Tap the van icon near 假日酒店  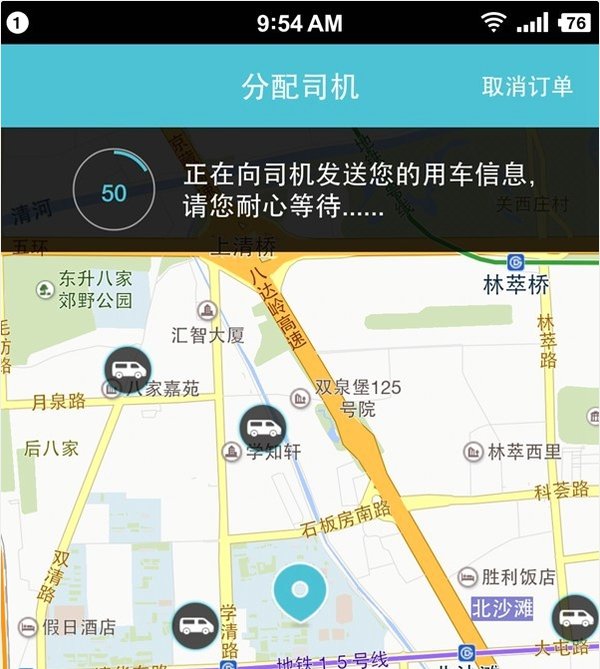tap(195, 627)
